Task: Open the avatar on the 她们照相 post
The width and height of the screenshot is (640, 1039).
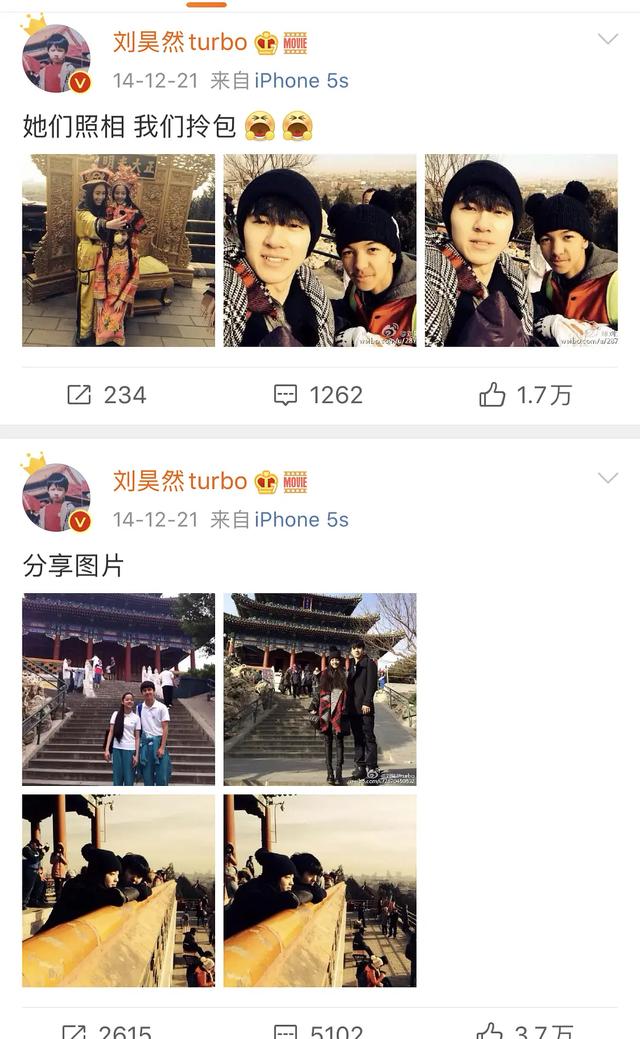Action: (57, 59)
